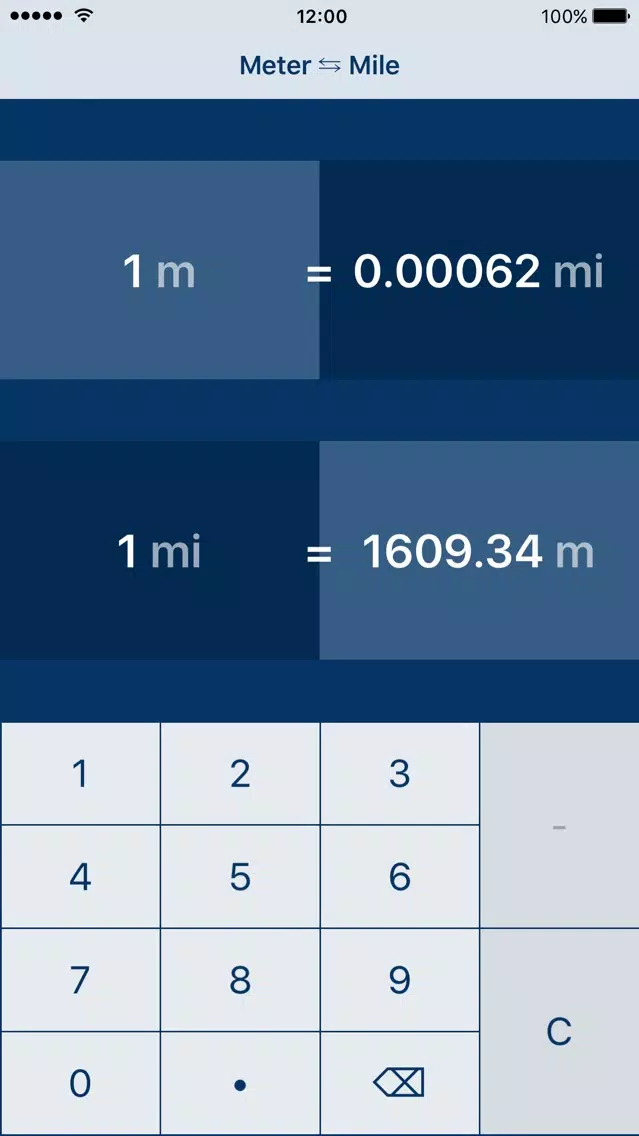Enter digit 0 on the keypad
This screenshot has height=1136, width=639.
coord(80,1084)
